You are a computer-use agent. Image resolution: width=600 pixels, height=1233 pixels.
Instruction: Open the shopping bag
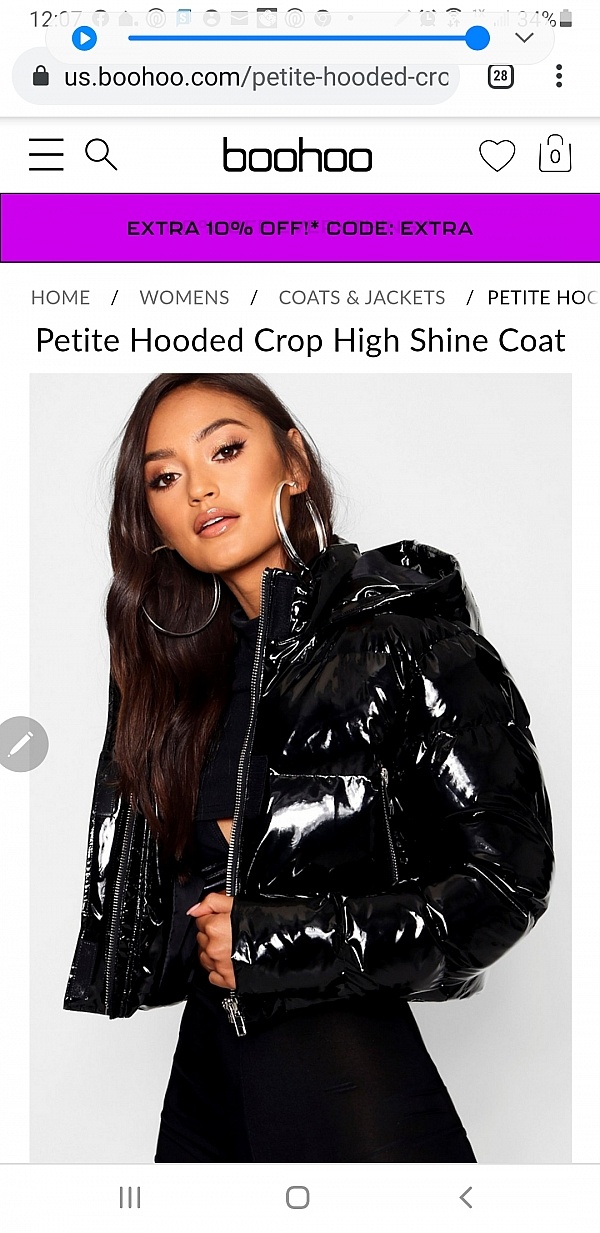(555, 155)
